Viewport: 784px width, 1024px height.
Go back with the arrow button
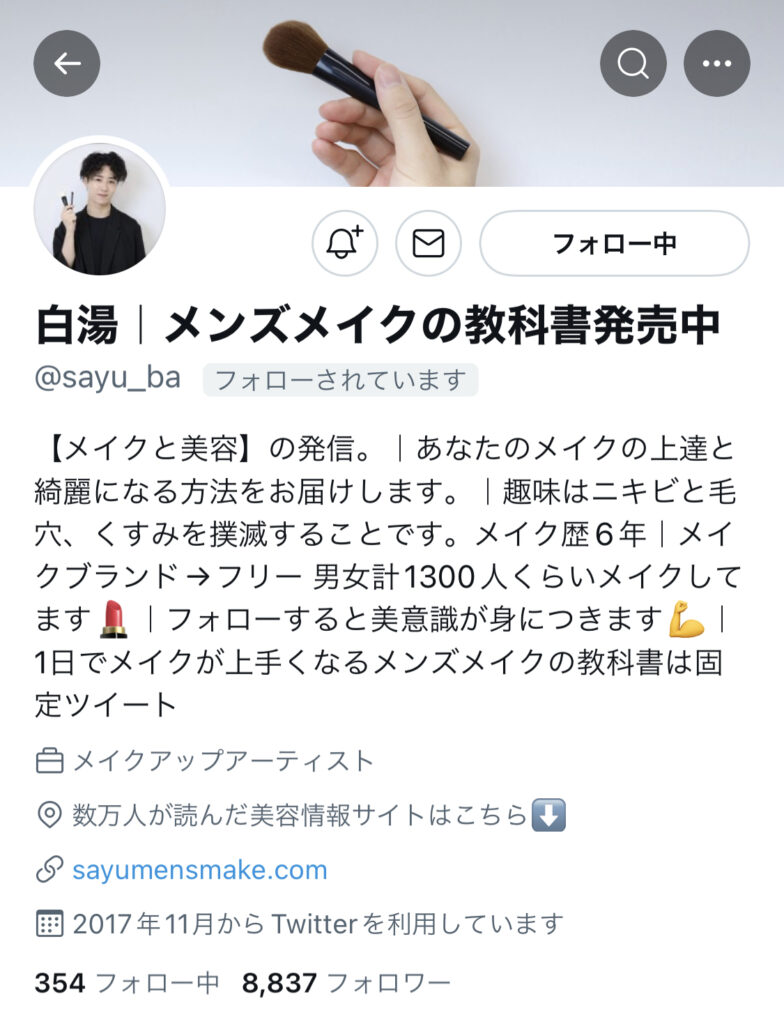67,64
